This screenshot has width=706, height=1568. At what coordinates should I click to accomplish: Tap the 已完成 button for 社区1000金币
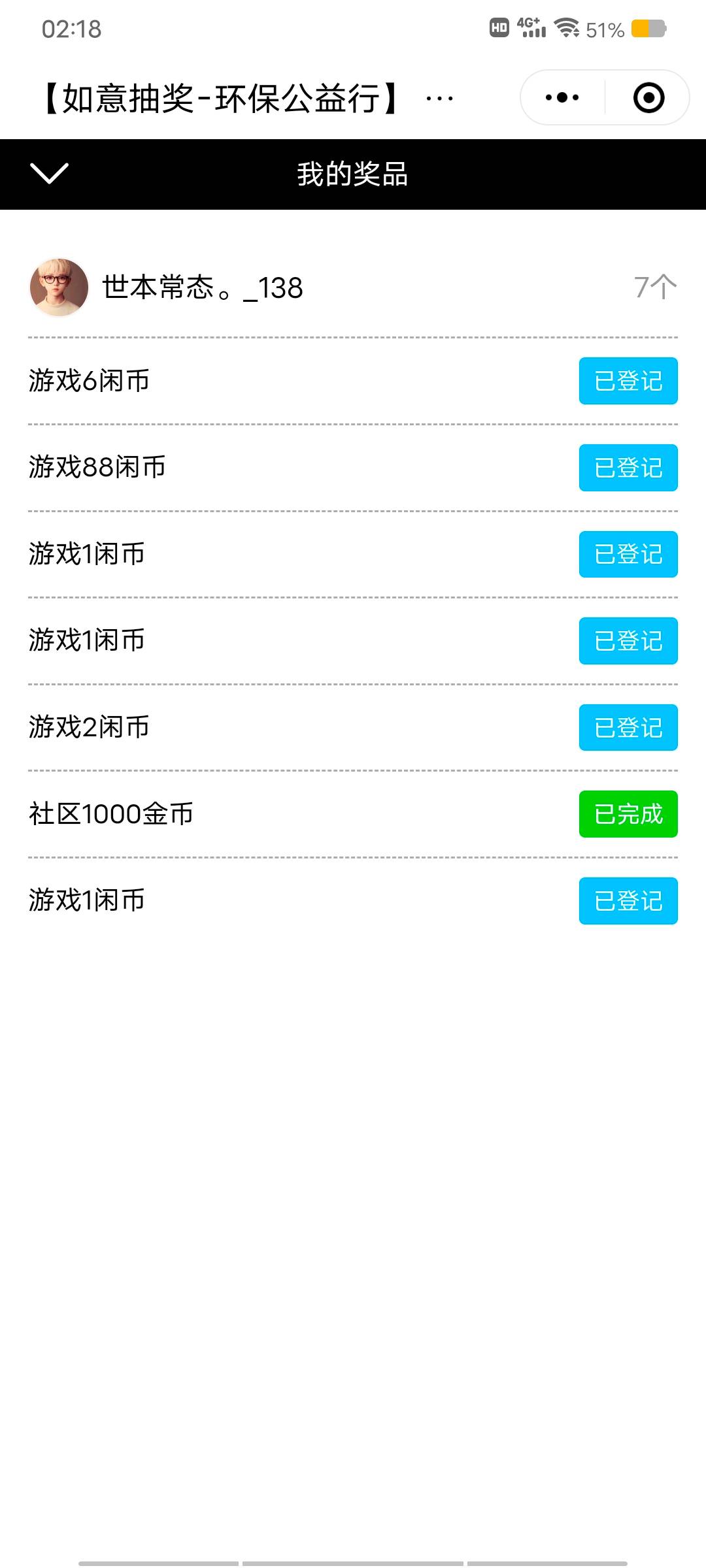coord(628,814)
